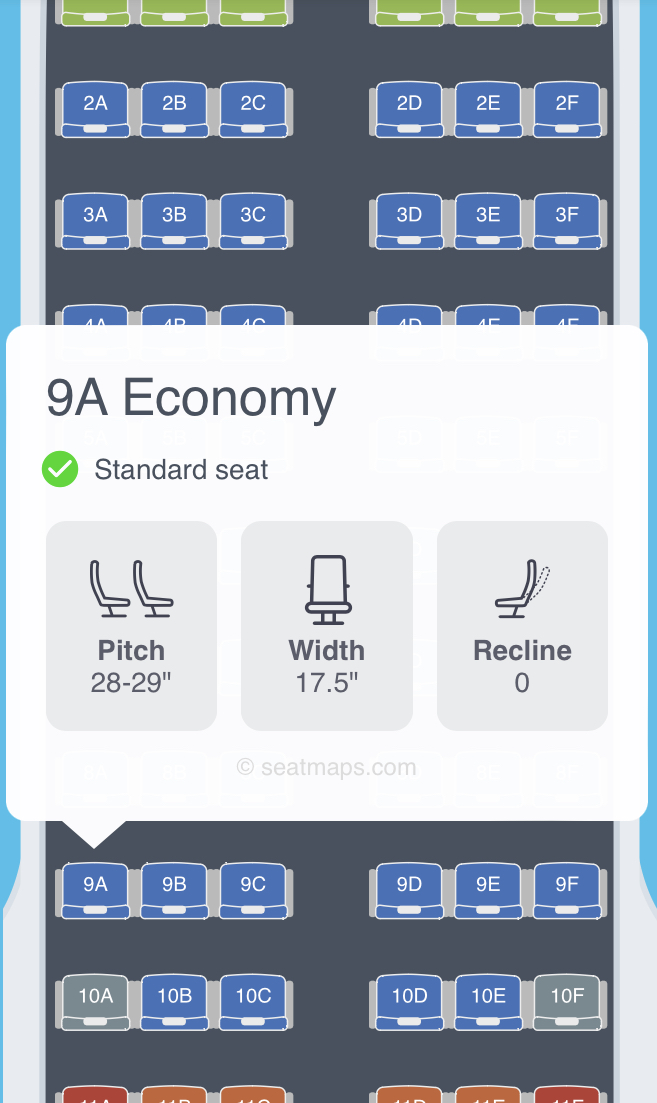
Task: Select seat 10B
Action: (174, 1002)
